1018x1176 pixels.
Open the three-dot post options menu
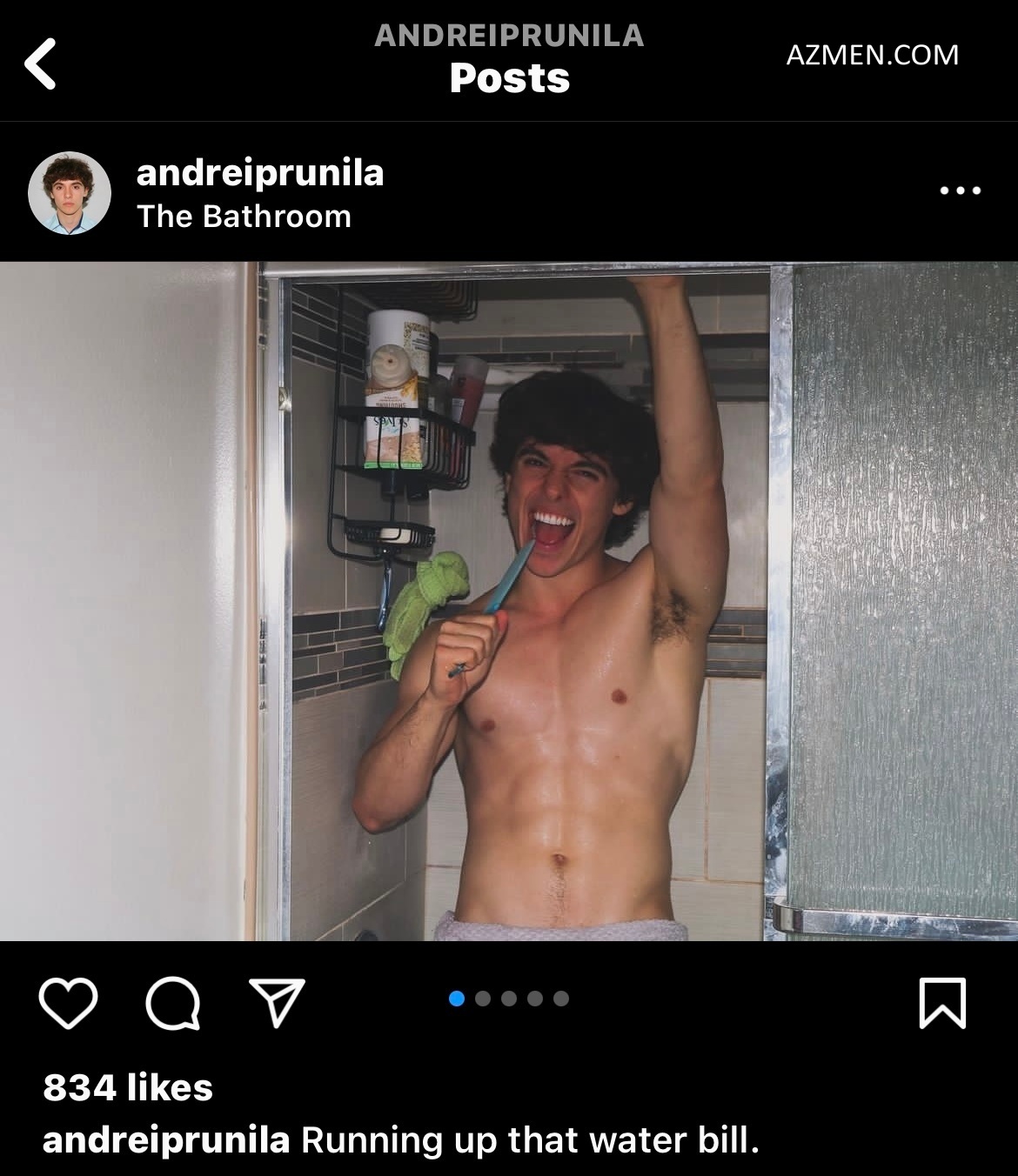point(961,190)
